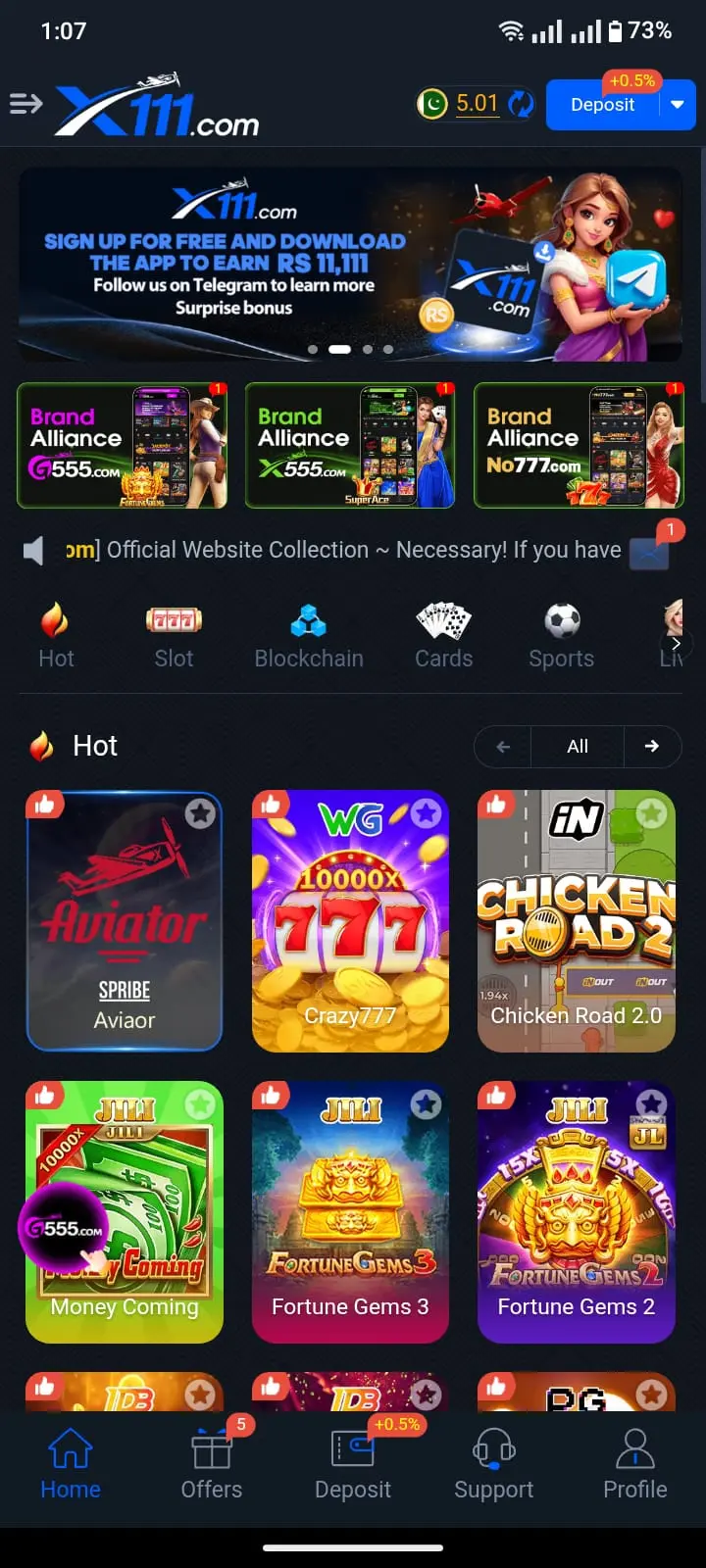Expand the Deposit dropdown arrow
706x1568 pixels.
(x=678, y=105)
